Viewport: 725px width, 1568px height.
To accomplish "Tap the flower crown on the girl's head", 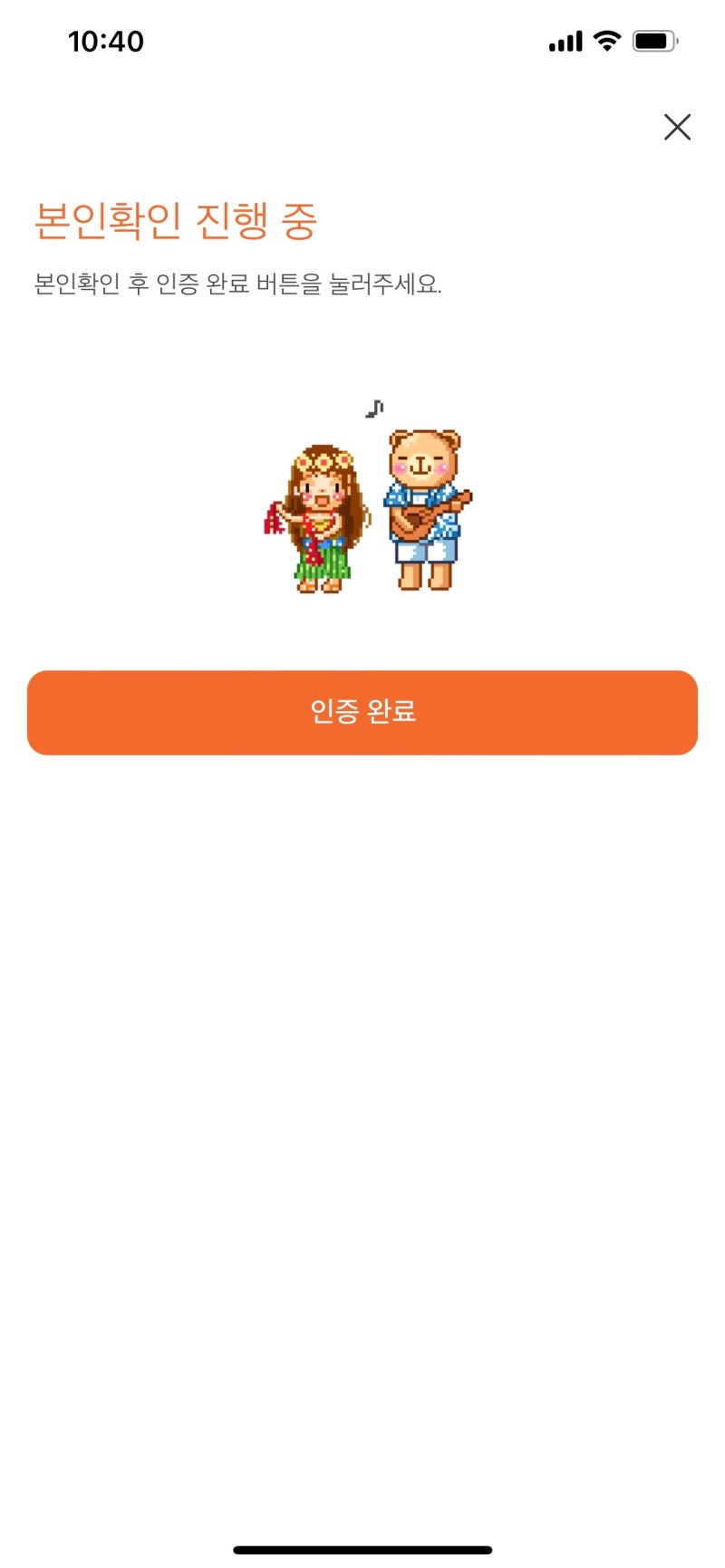I will [x=322, y=462].
